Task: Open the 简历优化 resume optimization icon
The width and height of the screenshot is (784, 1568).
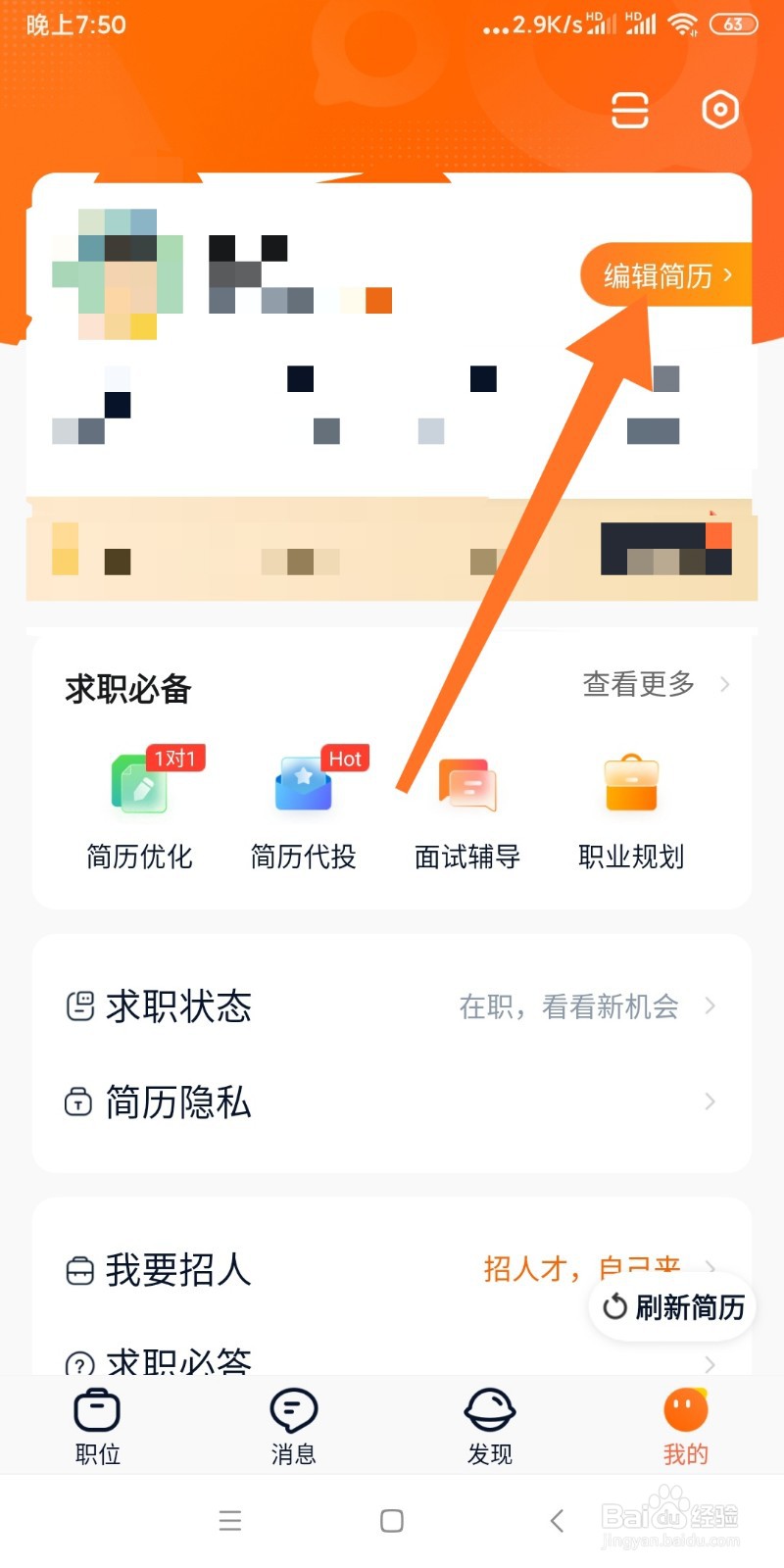Action: click(137, 784)
